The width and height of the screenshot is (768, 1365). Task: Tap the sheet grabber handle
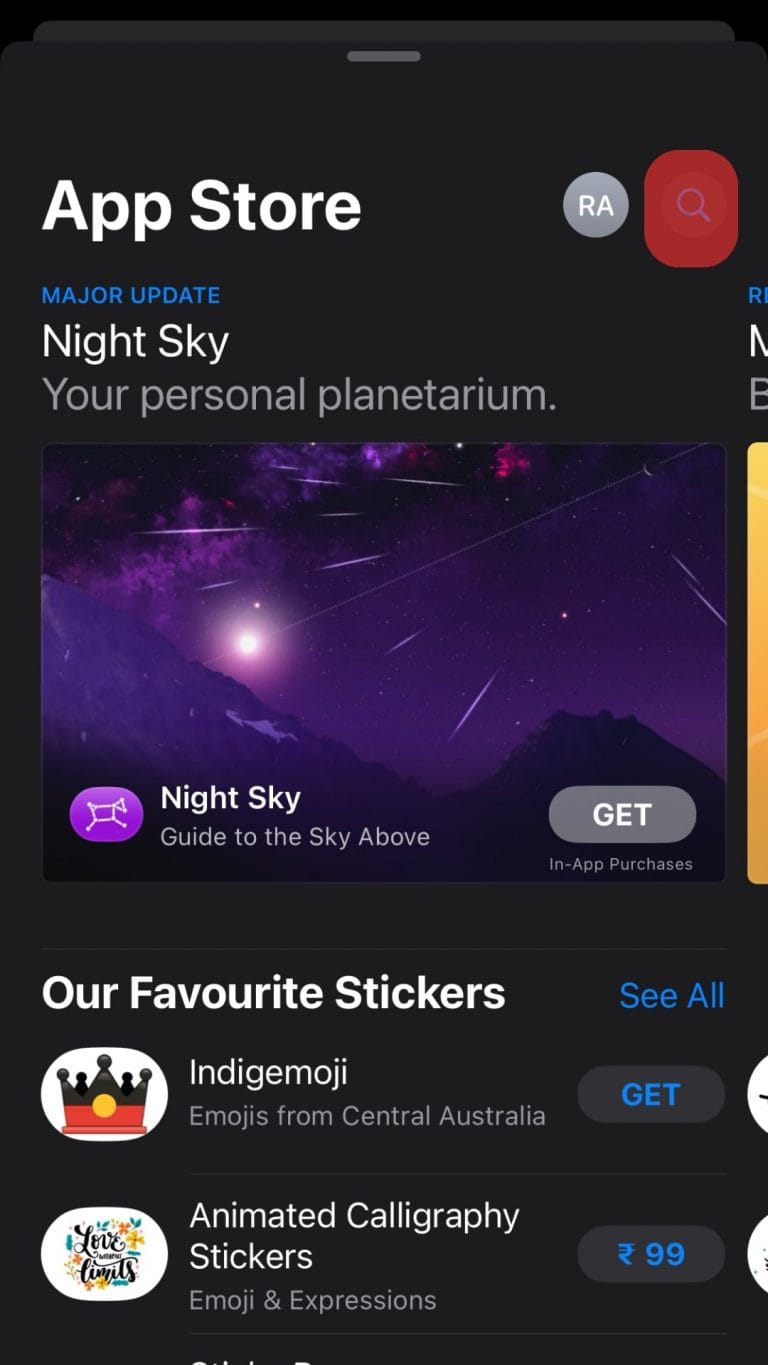pos(384,56)
